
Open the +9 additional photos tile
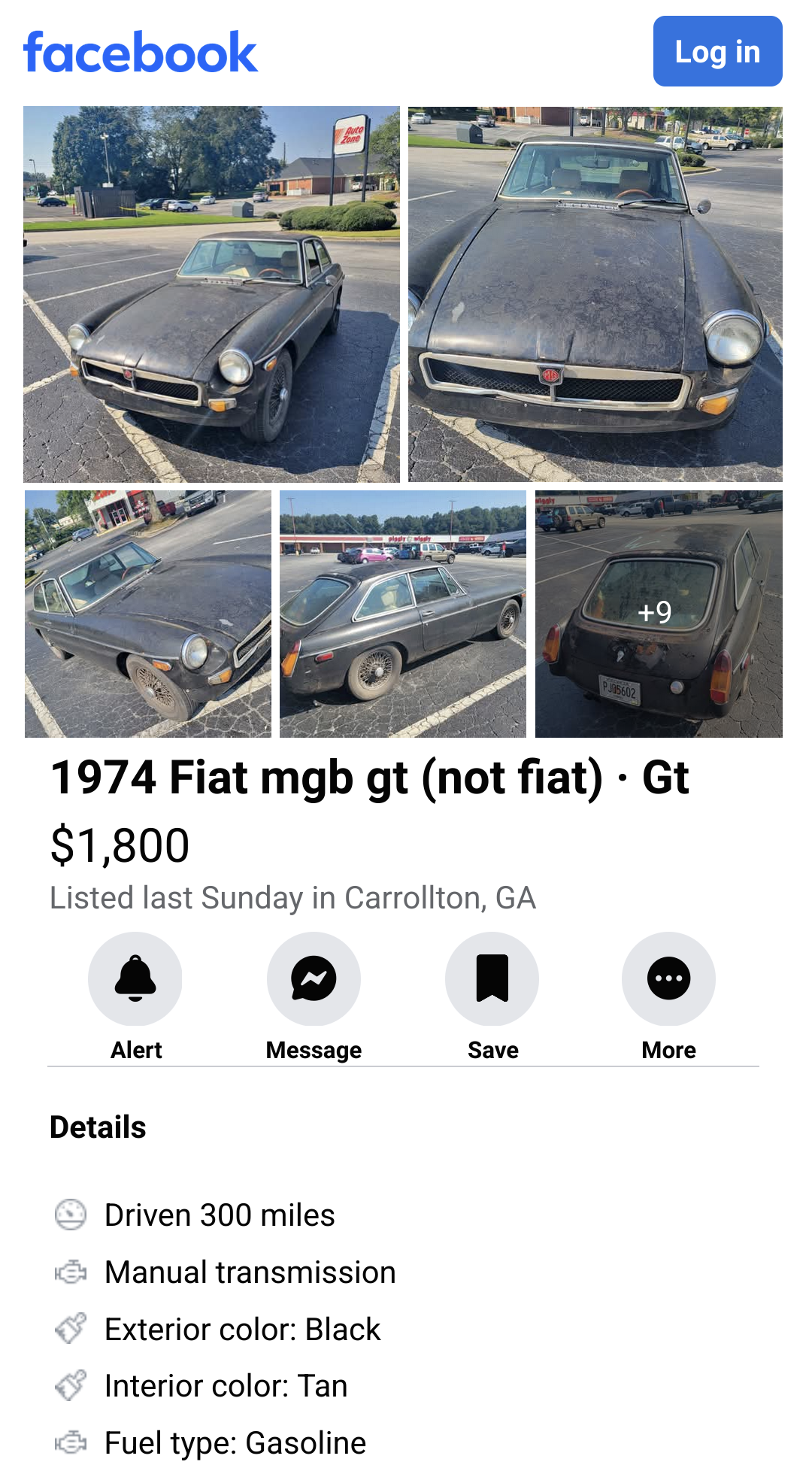click(659, 614)
